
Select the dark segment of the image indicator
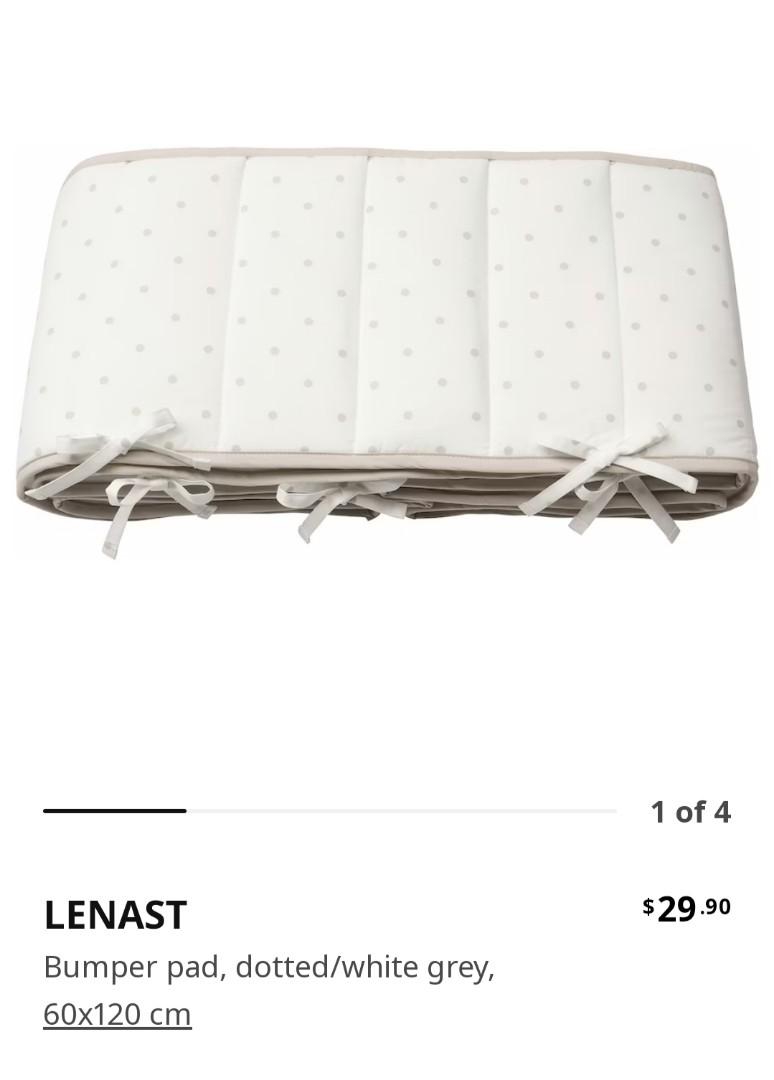coord(113,811)
